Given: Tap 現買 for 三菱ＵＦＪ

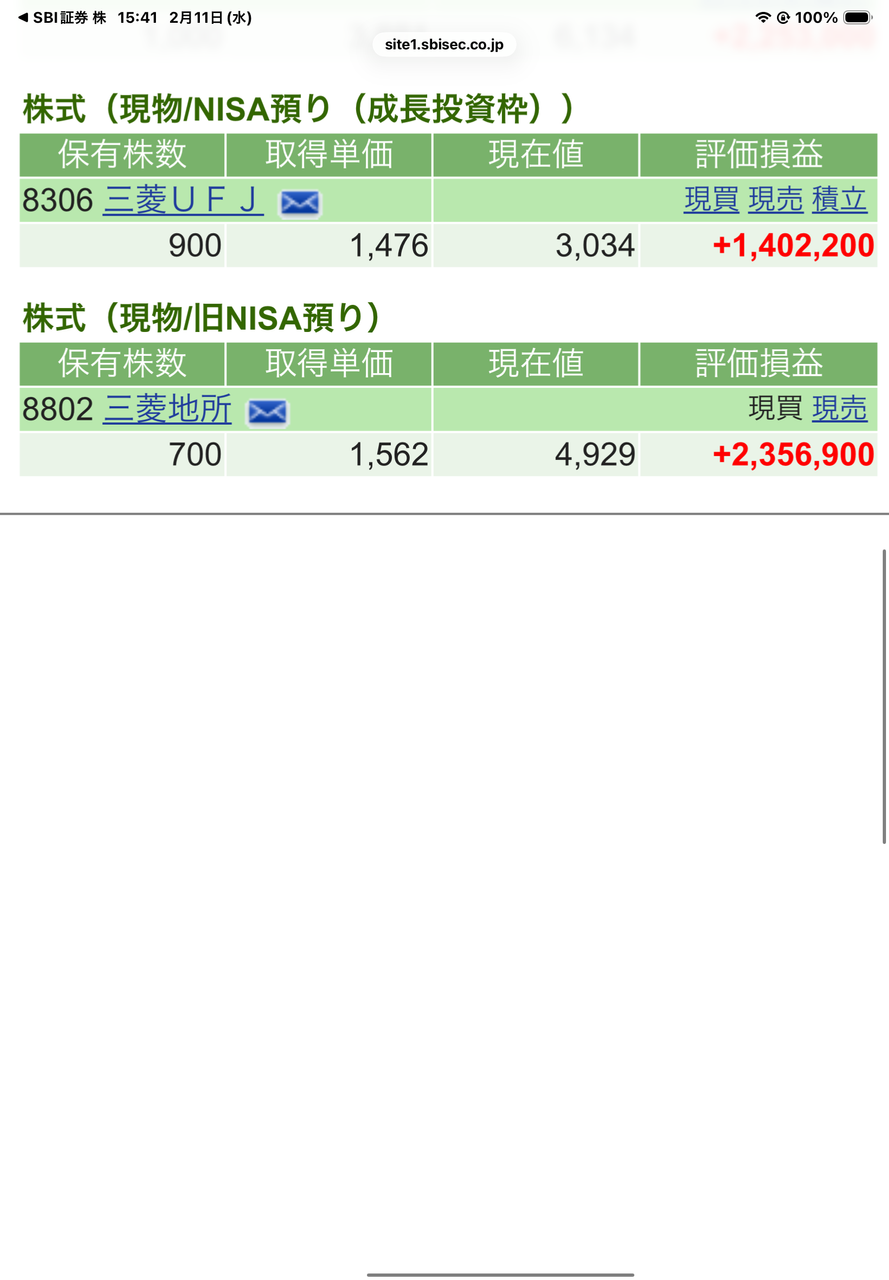Looking at the screenshot, I should (711, 200).
